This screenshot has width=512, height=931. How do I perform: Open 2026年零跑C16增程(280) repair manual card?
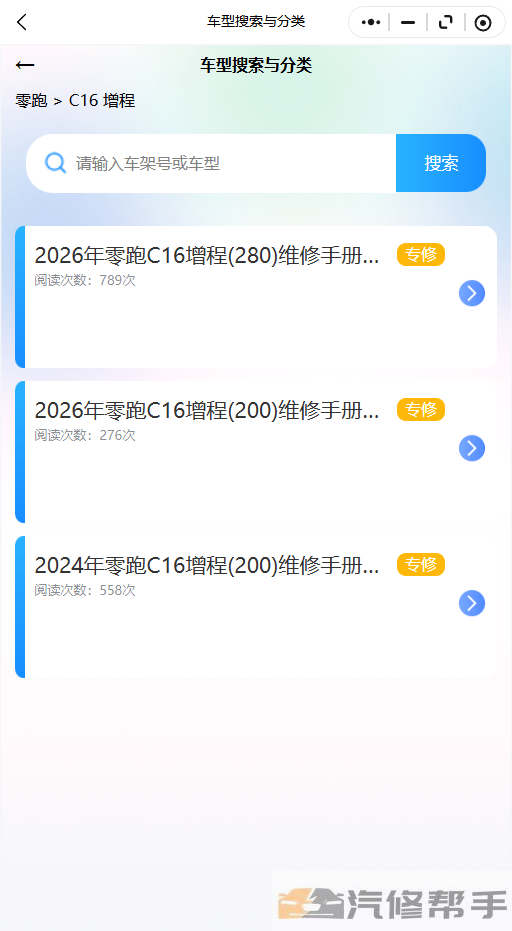point(256,297)
